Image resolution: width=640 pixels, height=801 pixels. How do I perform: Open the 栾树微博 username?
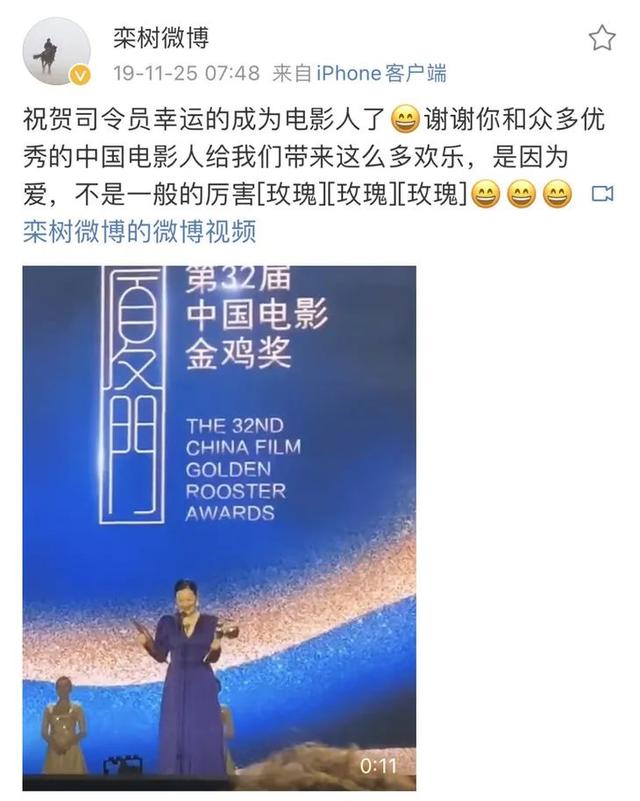tap(160, 39)
